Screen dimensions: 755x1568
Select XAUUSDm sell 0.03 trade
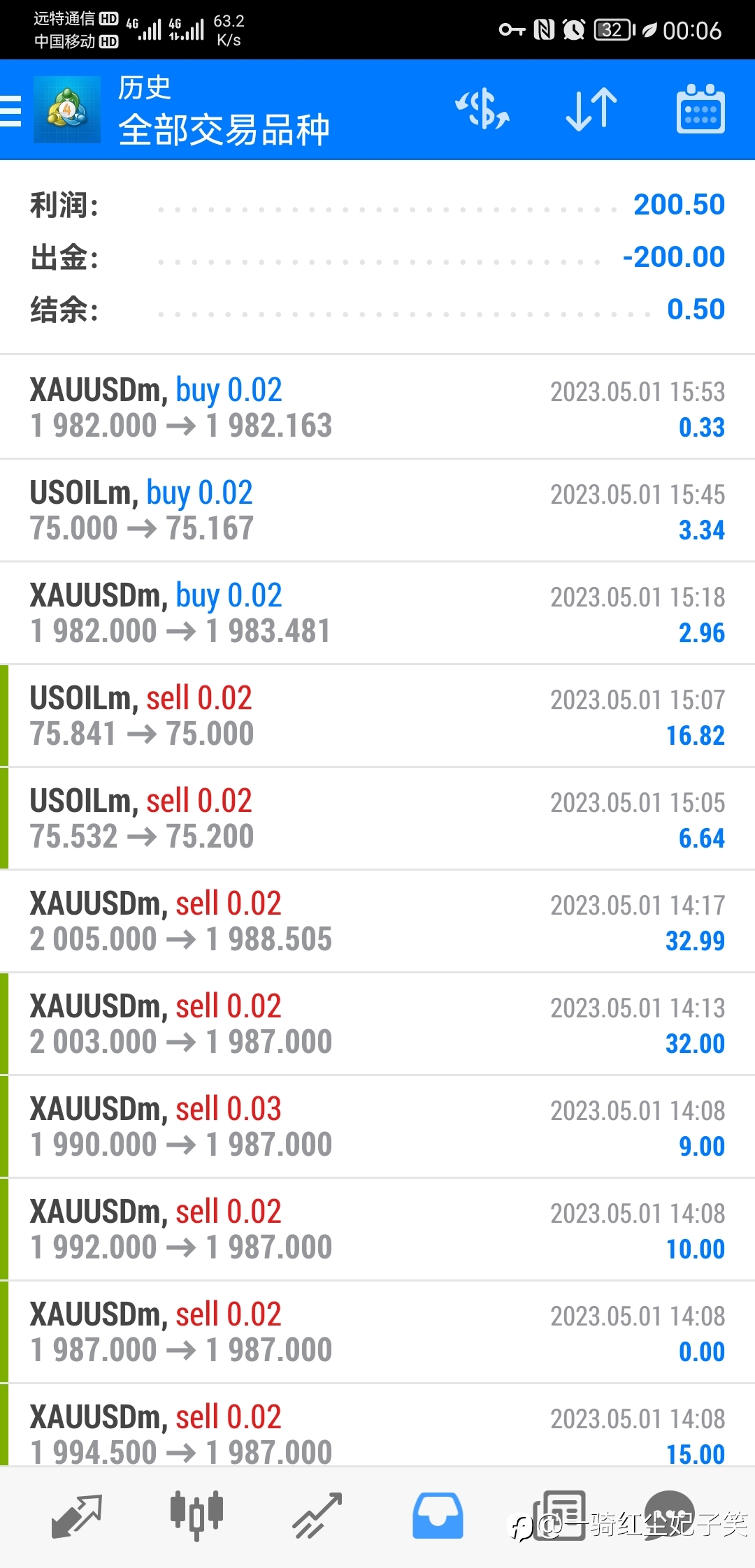point(377,1126)
